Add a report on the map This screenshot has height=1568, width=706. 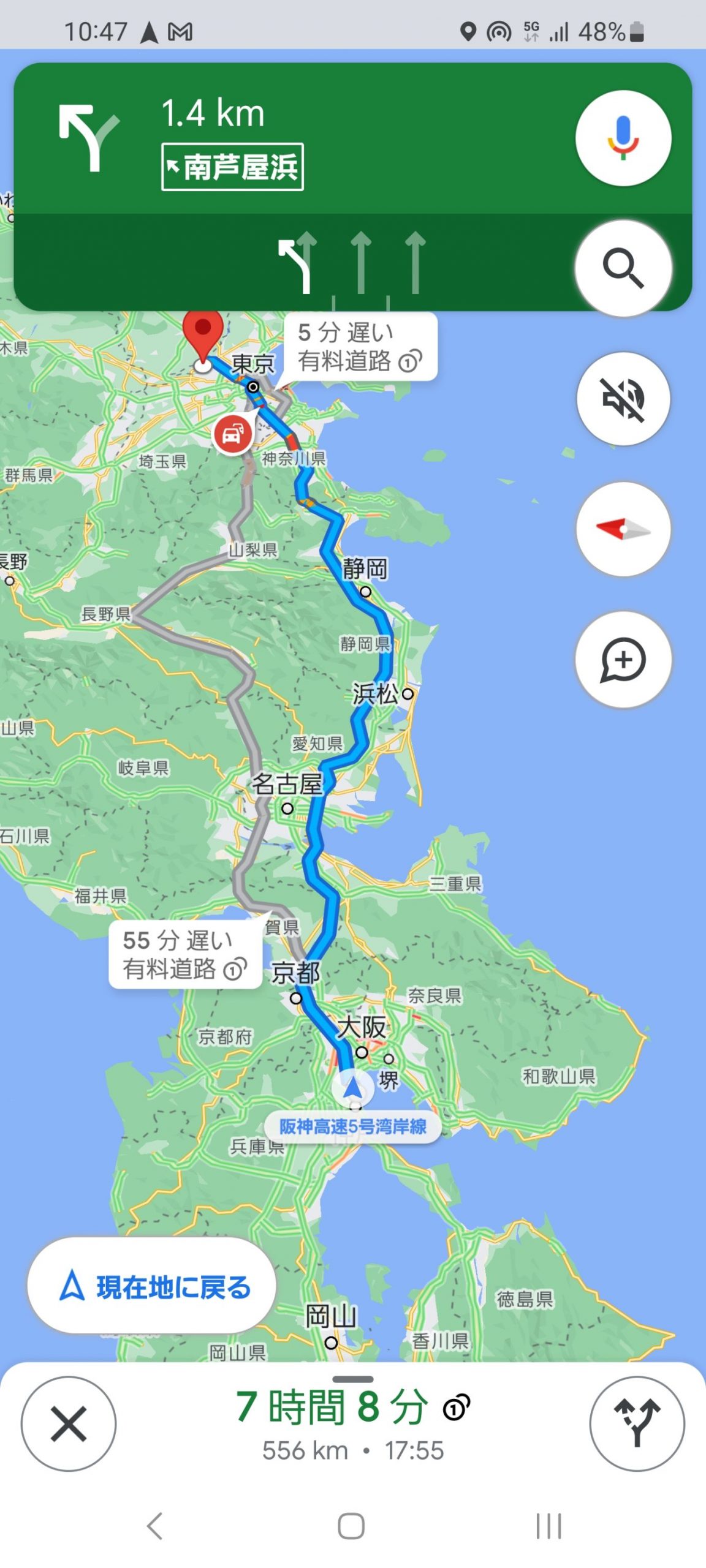point(623,660)
